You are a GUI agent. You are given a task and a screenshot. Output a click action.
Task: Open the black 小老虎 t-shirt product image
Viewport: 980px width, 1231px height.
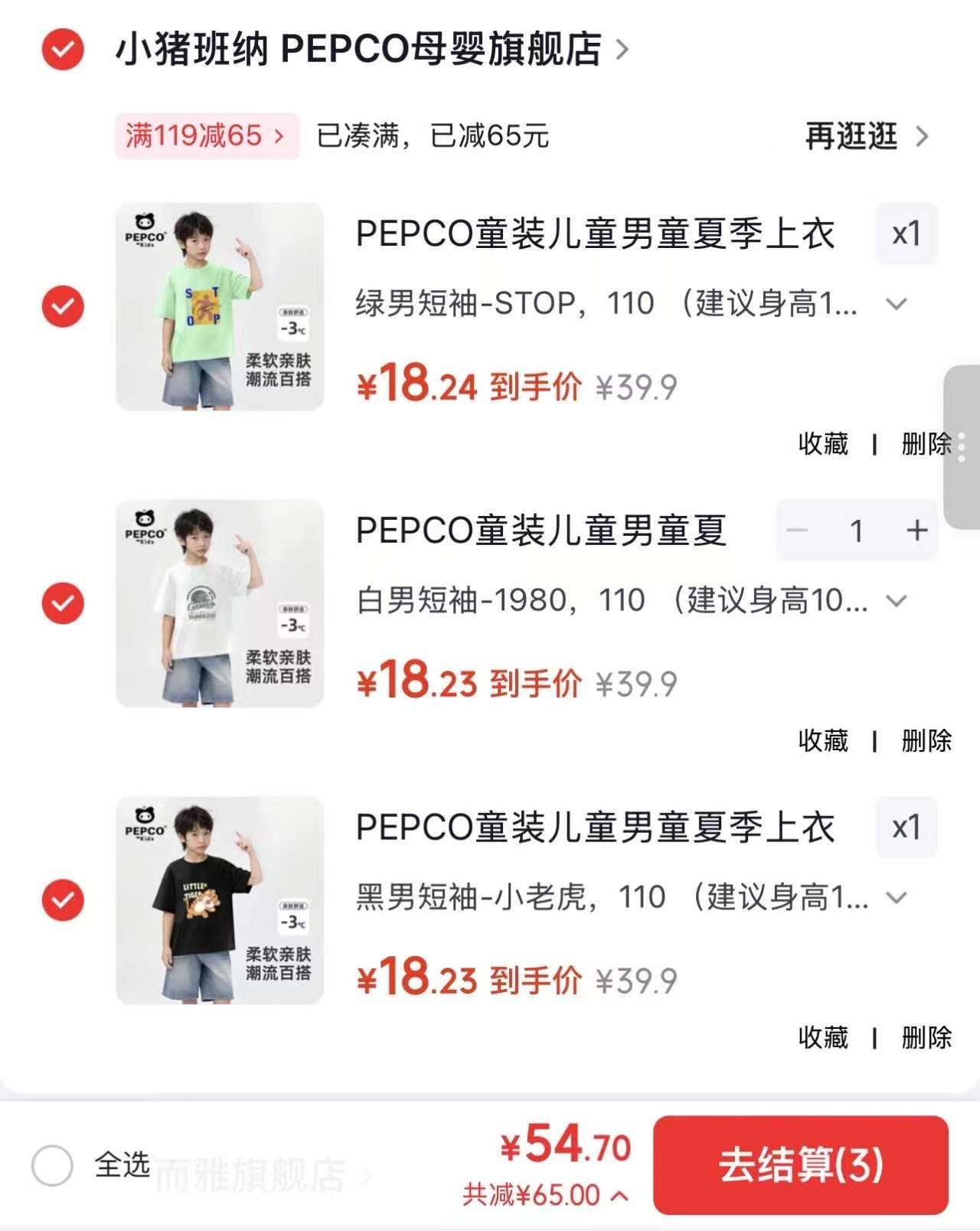[220, 900]
